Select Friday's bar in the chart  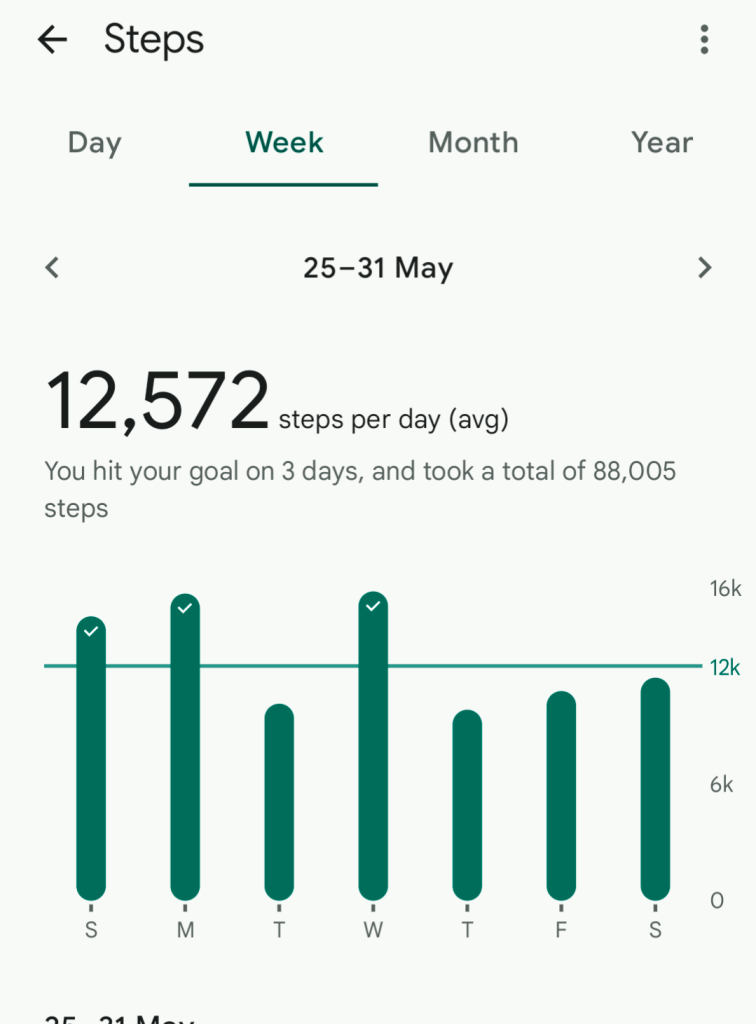pos(561,796)
